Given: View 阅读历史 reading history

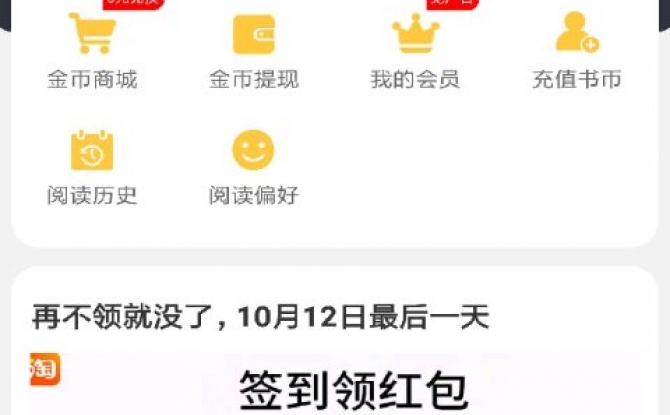Looking at the screenshot, I should click(x=91, y=166).
